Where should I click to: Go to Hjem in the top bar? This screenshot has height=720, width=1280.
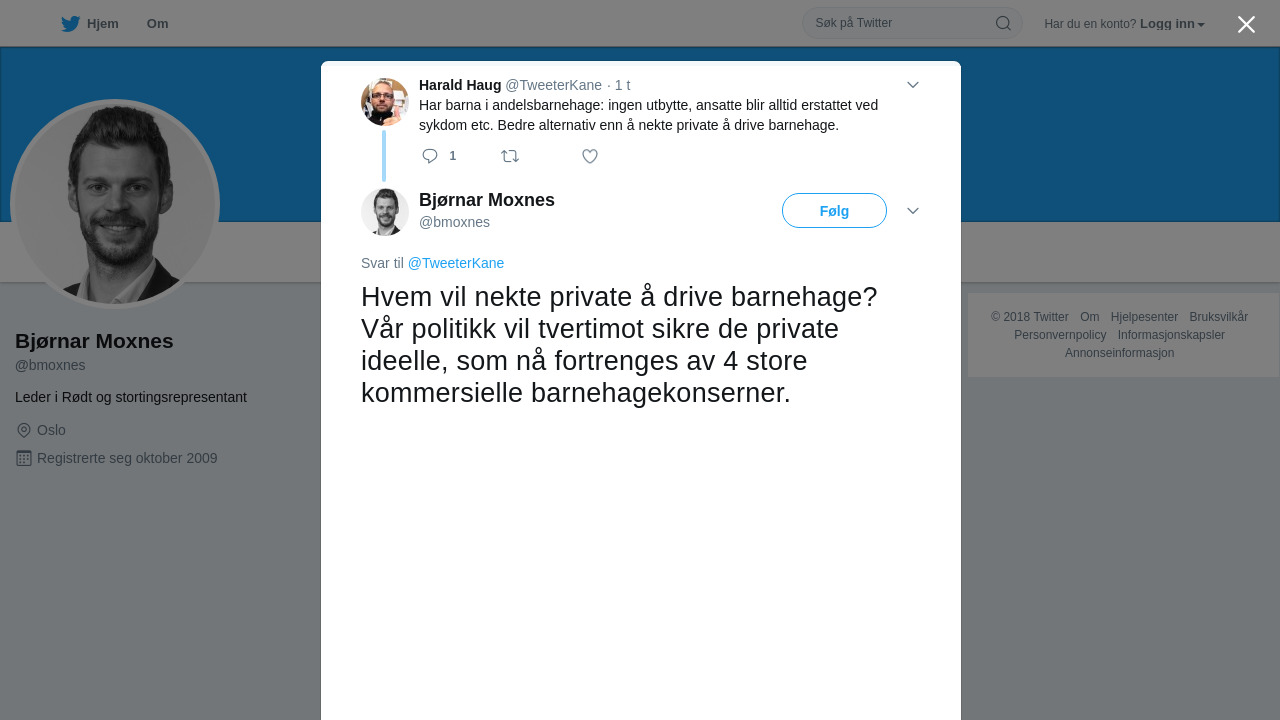click(90, 24)
